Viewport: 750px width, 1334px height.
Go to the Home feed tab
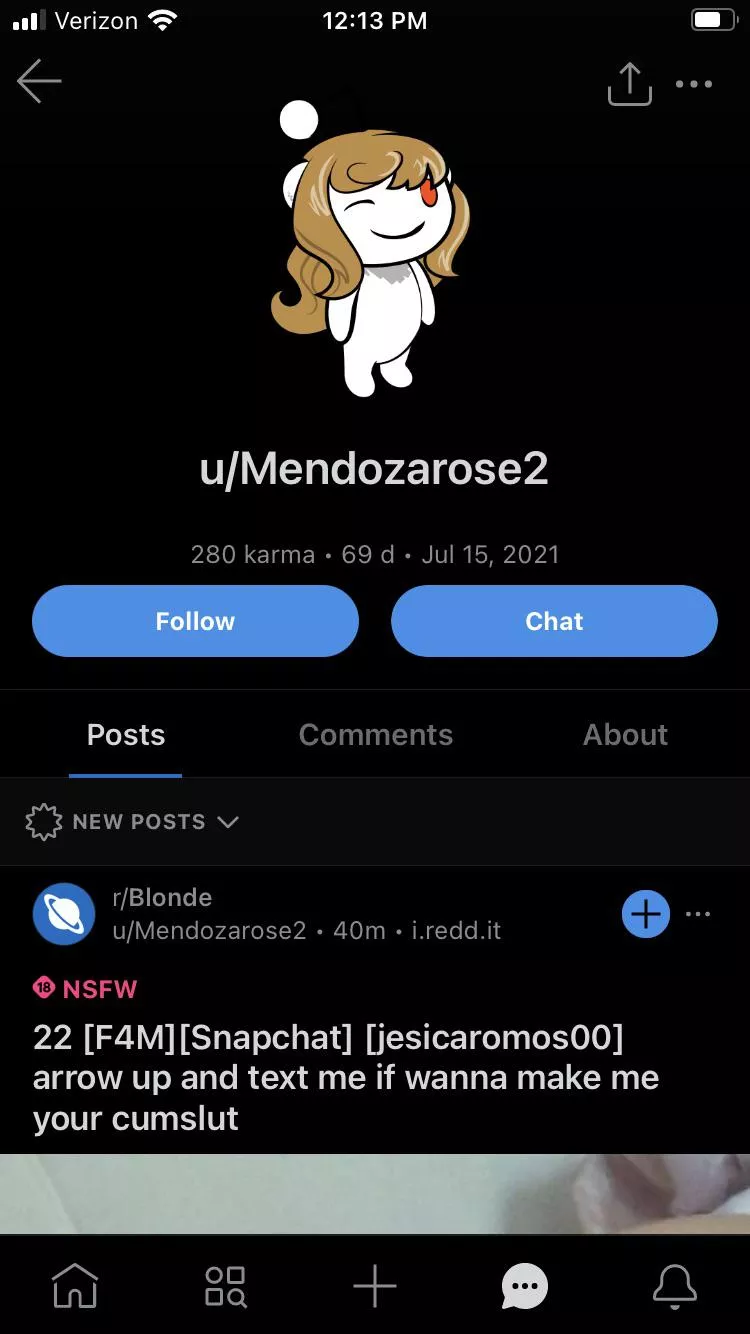[x=75, y=1286]
